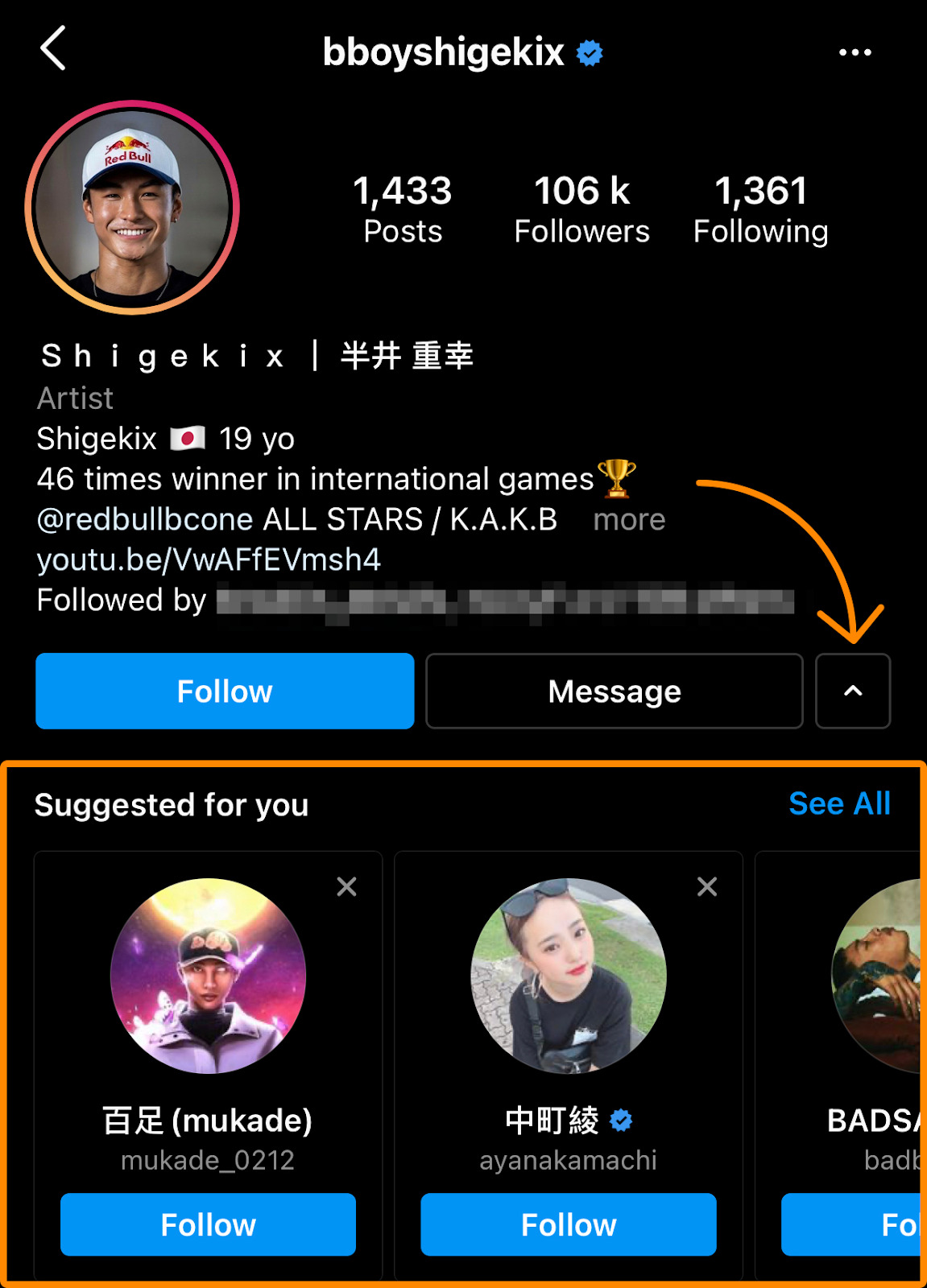The image size is (927, 1288).
Task: Open the 106 k Followers list
Action: (x=581, y=209)
